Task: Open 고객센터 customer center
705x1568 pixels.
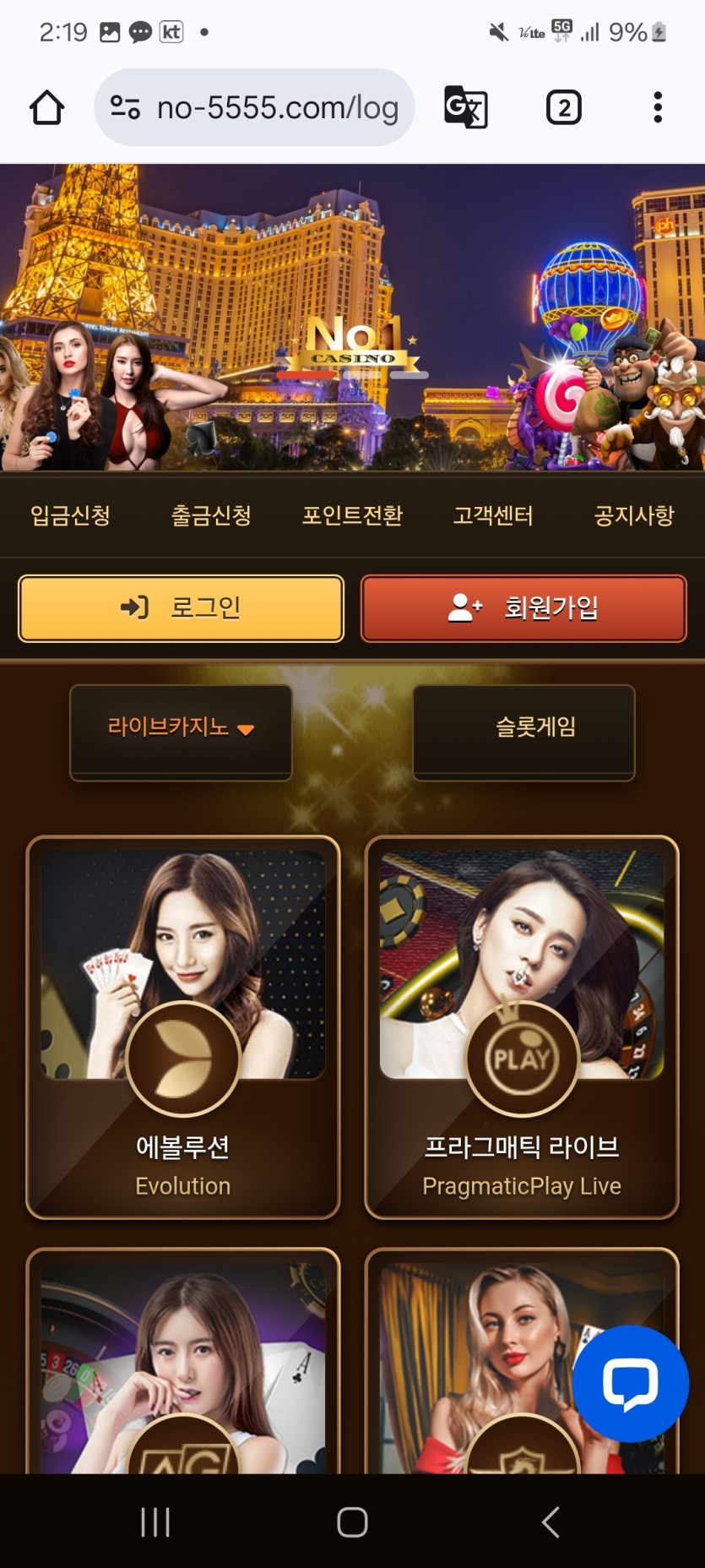Action: [493, 515]
